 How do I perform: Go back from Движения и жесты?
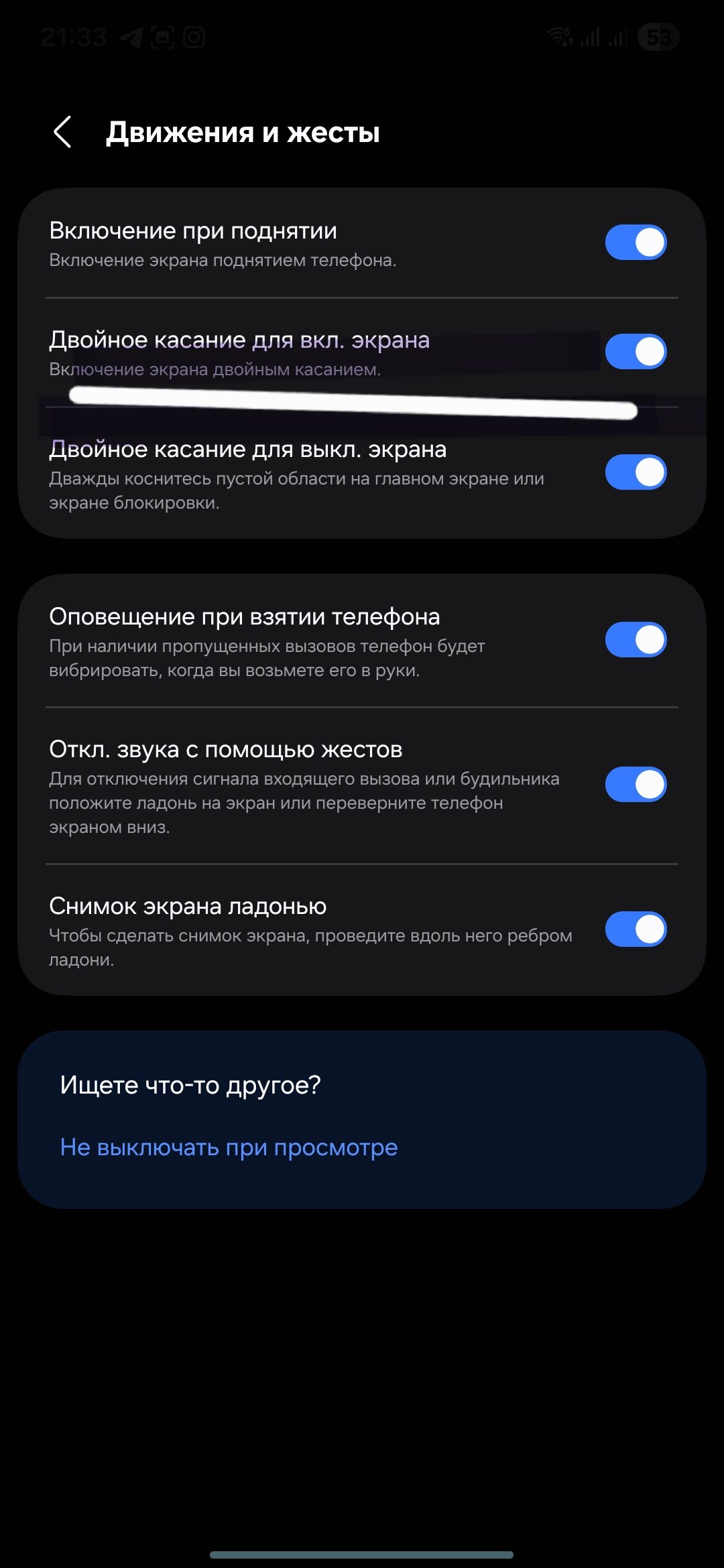pyautogui.click(x=62, y=131)
